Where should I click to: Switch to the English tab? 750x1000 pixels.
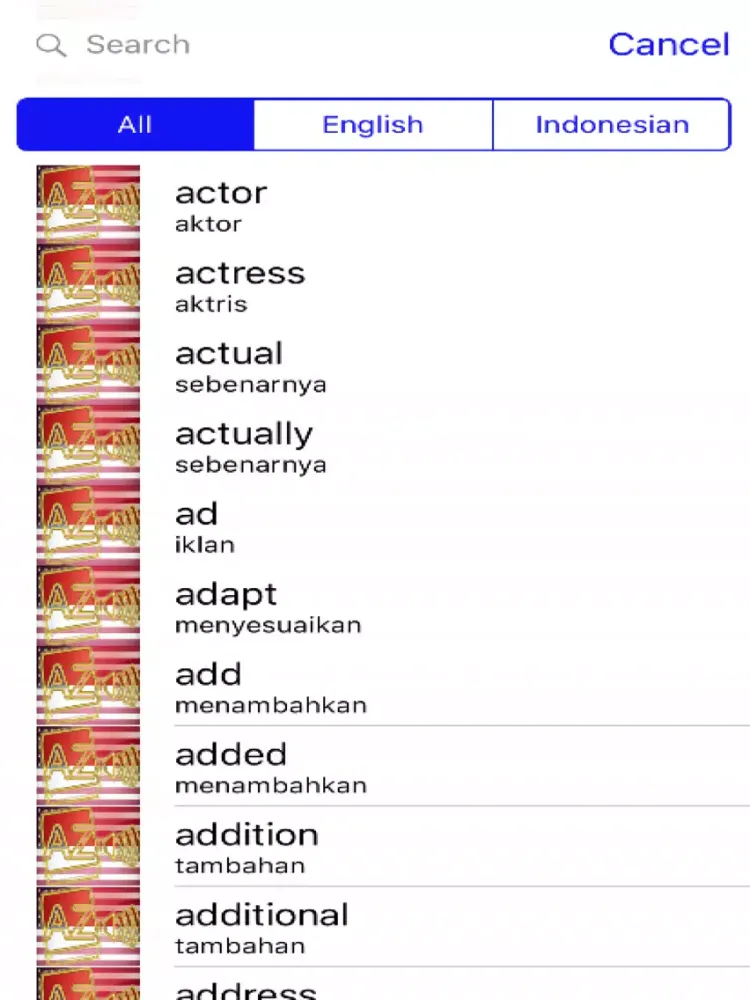click(x=372, y=124)
